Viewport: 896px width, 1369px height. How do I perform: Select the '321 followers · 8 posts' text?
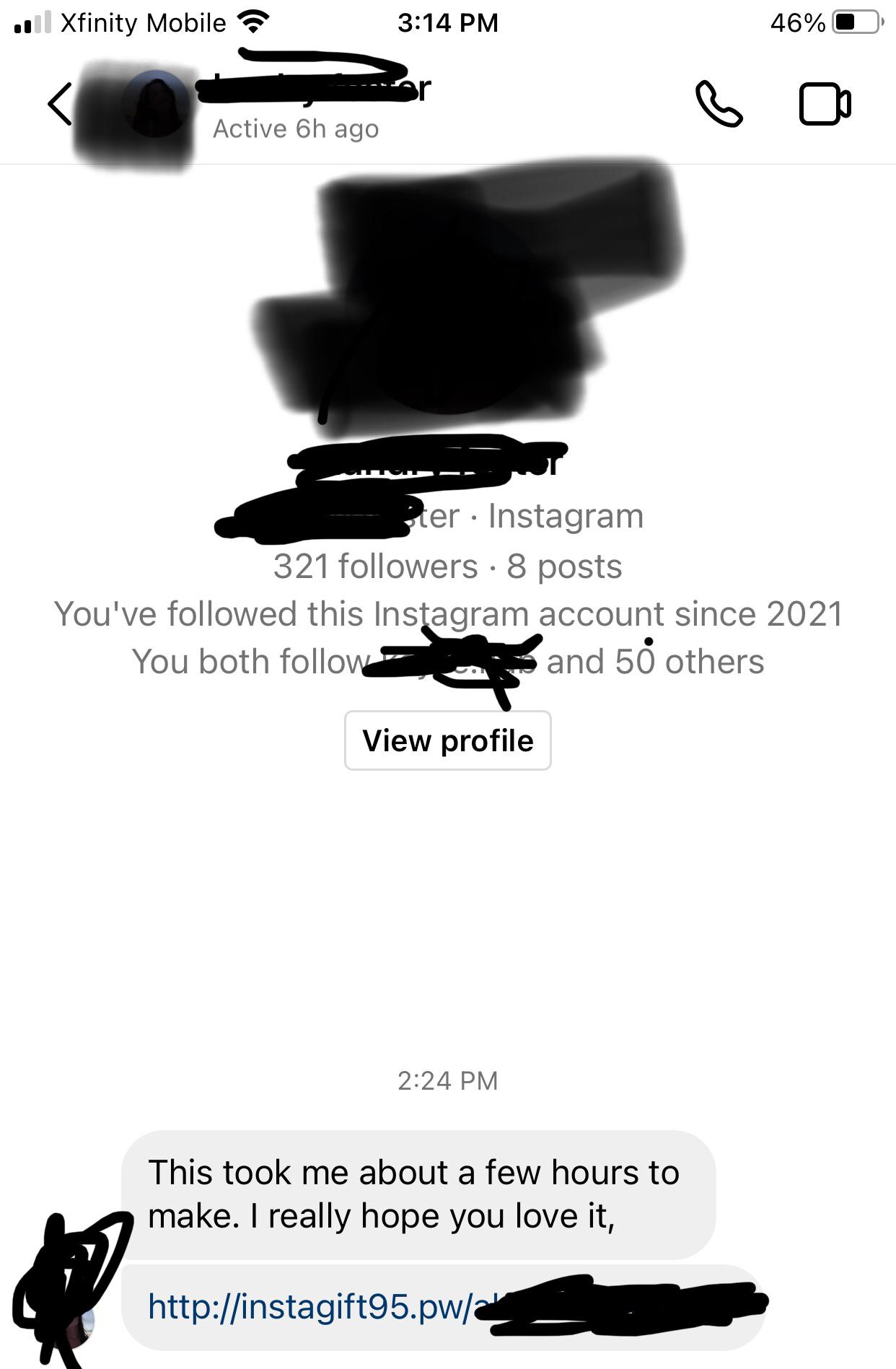point(447,567)
